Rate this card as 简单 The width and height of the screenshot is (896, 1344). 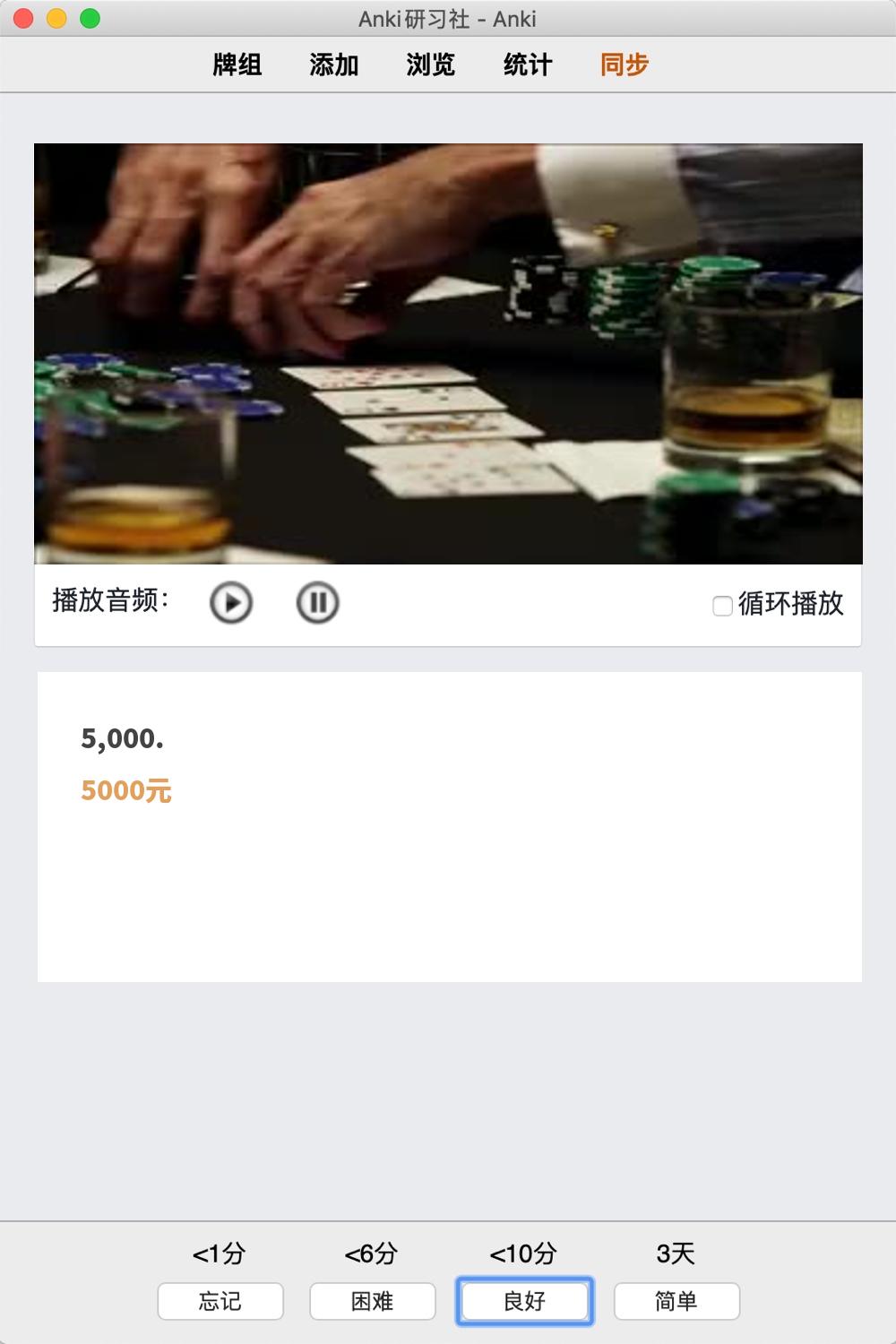(676, 1301)
